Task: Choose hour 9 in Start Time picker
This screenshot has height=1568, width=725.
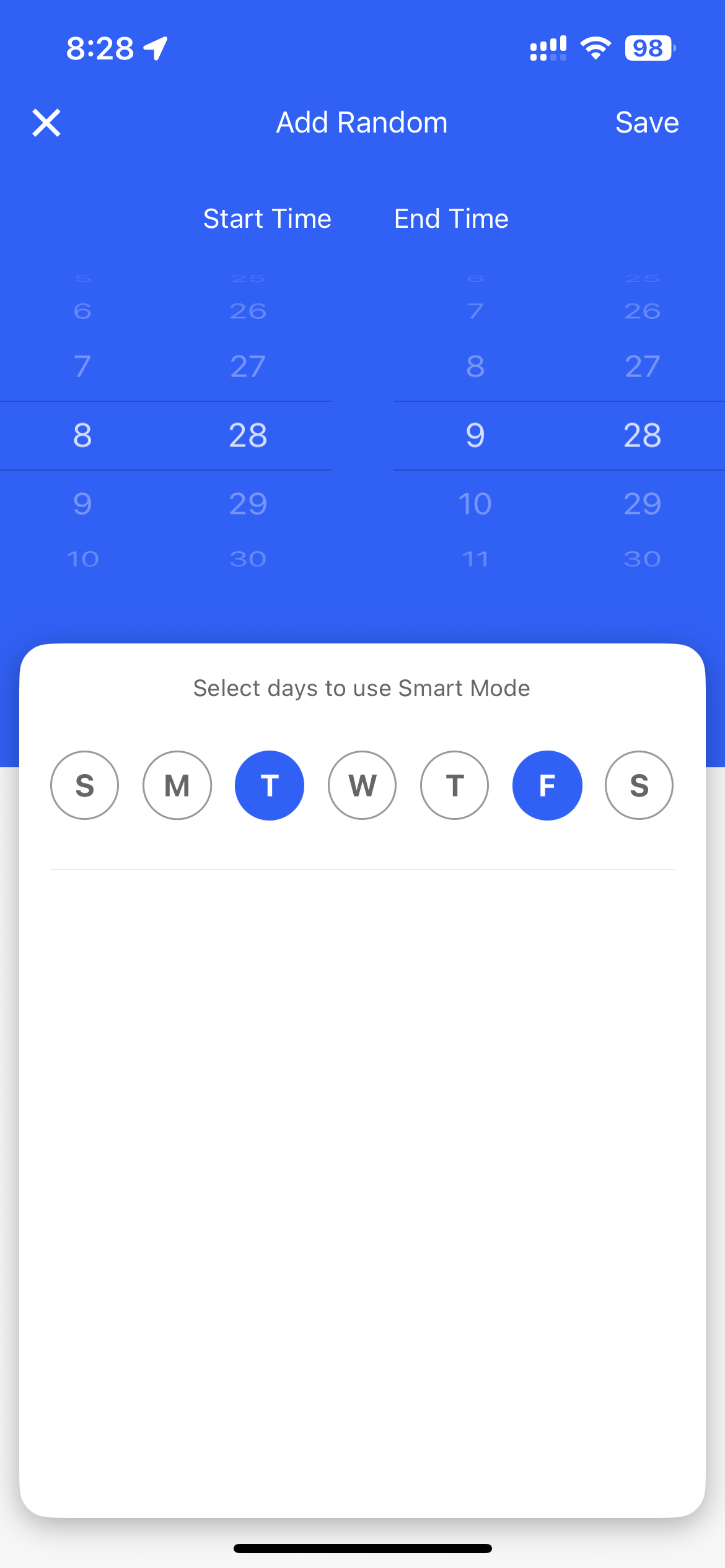Action: coord(82,503)
